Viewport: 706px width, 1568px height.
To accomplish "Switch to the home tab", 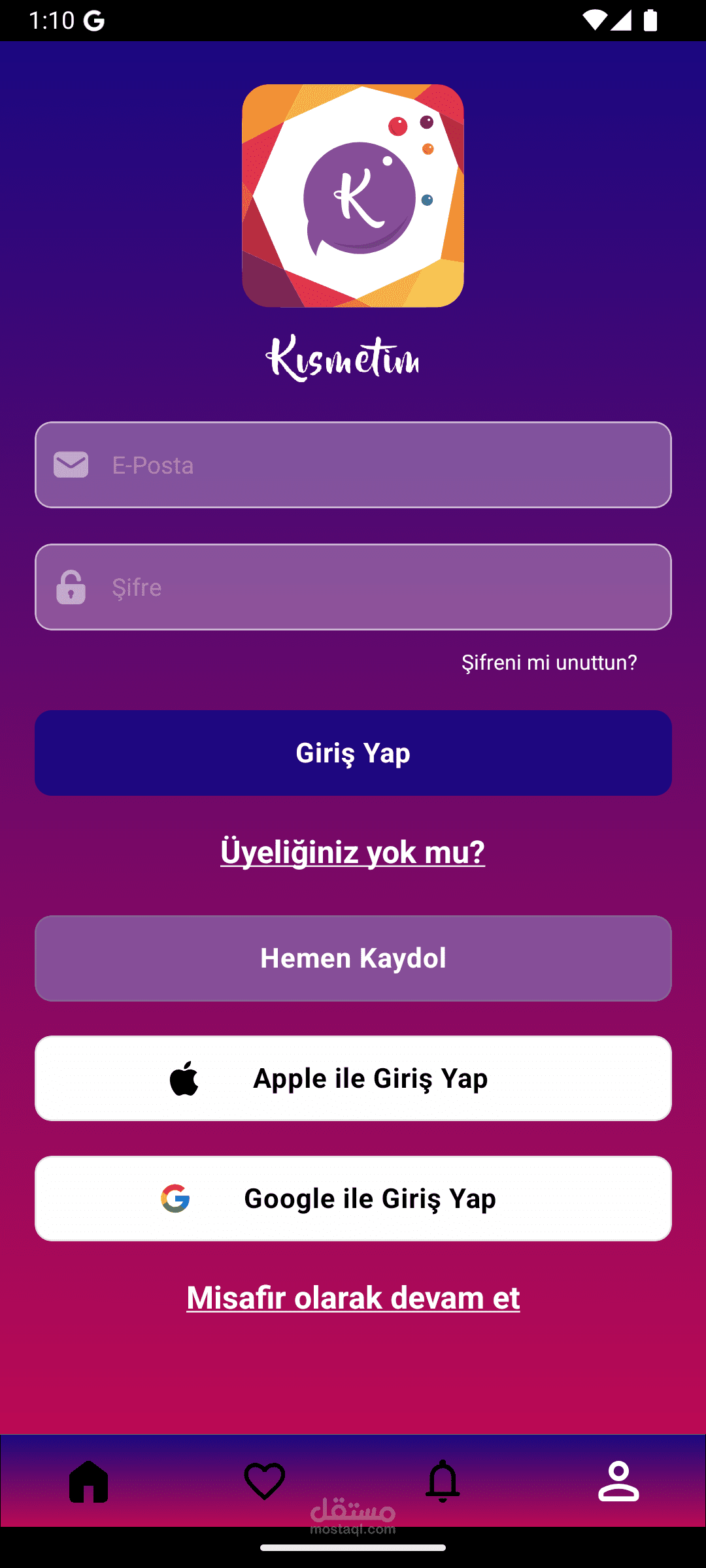I will (x=89, y=1481).
